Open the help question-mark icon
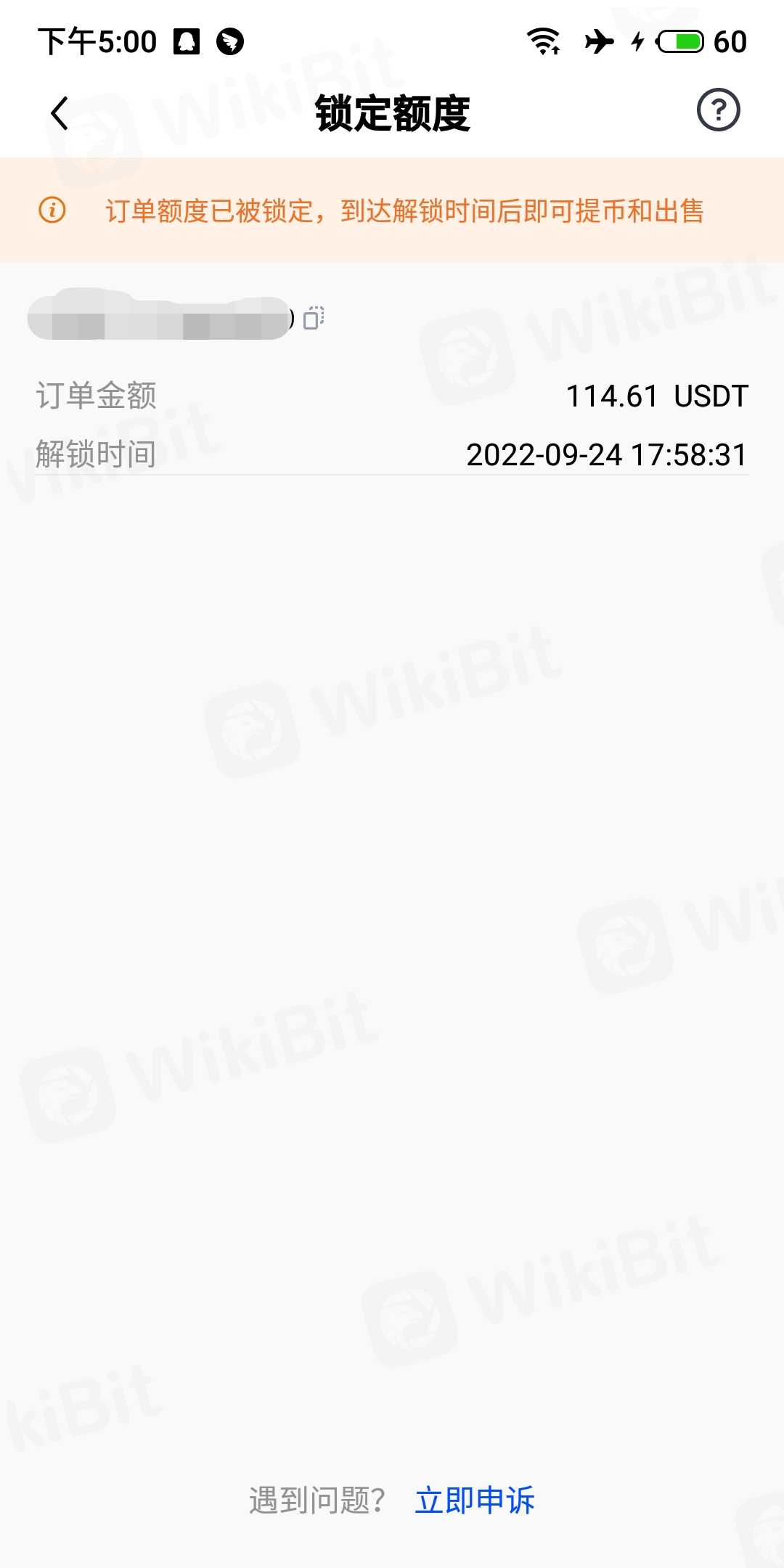This screenshot has height=1568, width=784. 718,110
